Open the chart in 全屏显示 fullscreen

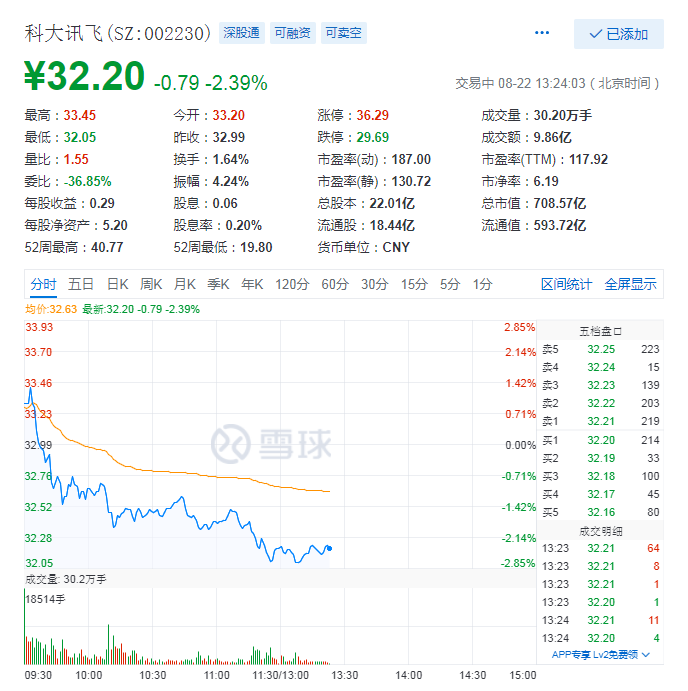[x=630, y=285]
